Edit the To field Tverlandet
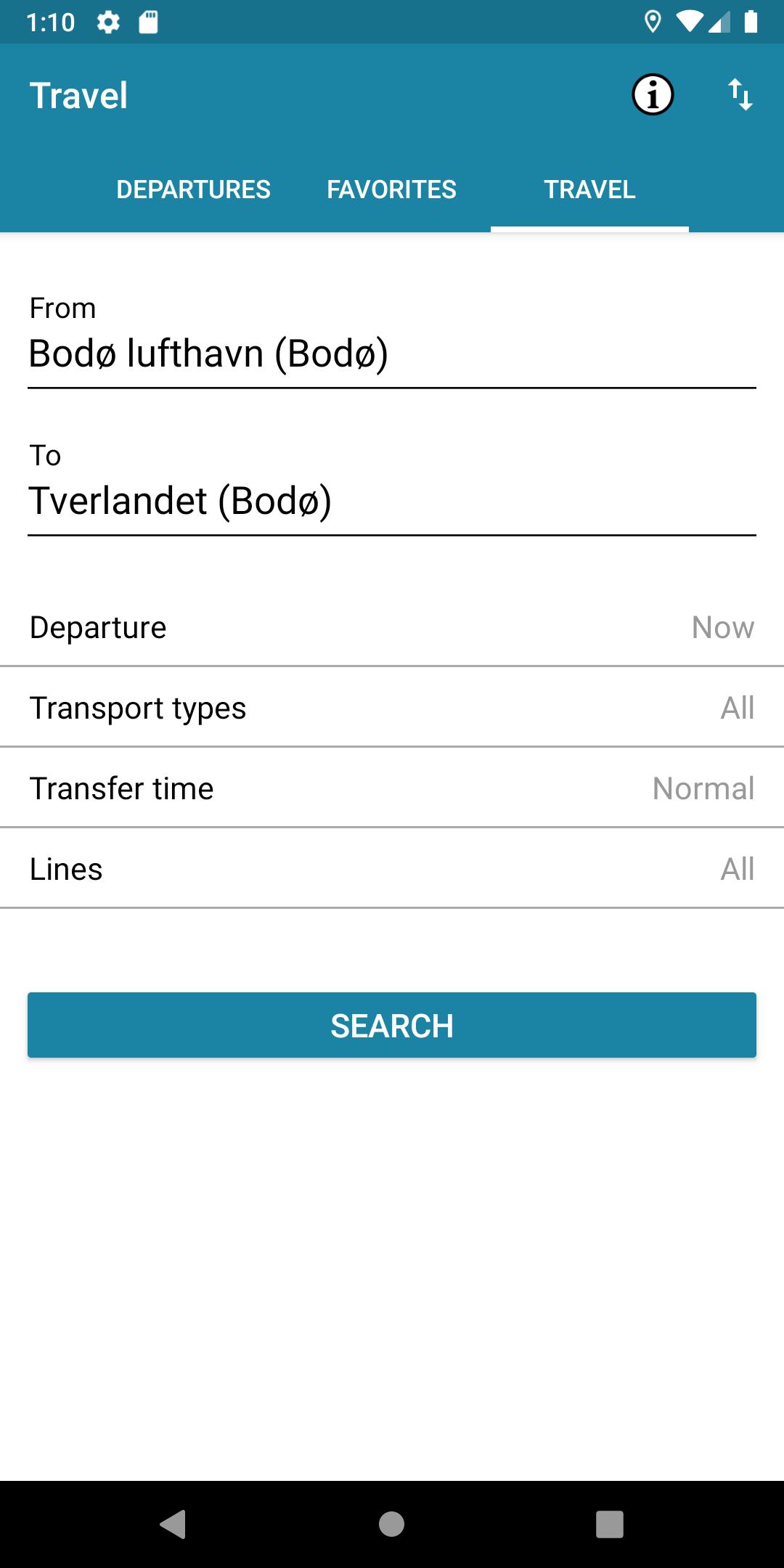Viewport: 784px width, 1568px height. pyautogui.click(x=391, y=502)
